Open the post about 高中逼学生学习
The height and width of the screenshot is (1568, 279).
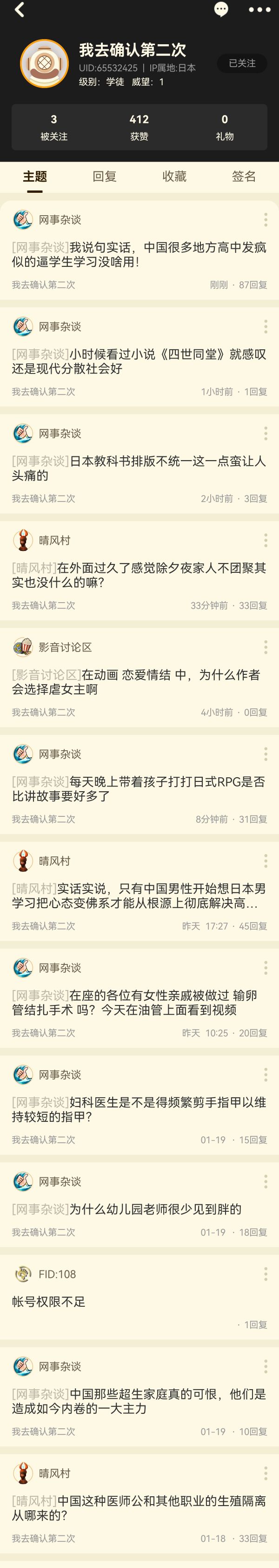click(x=139, y=254)
